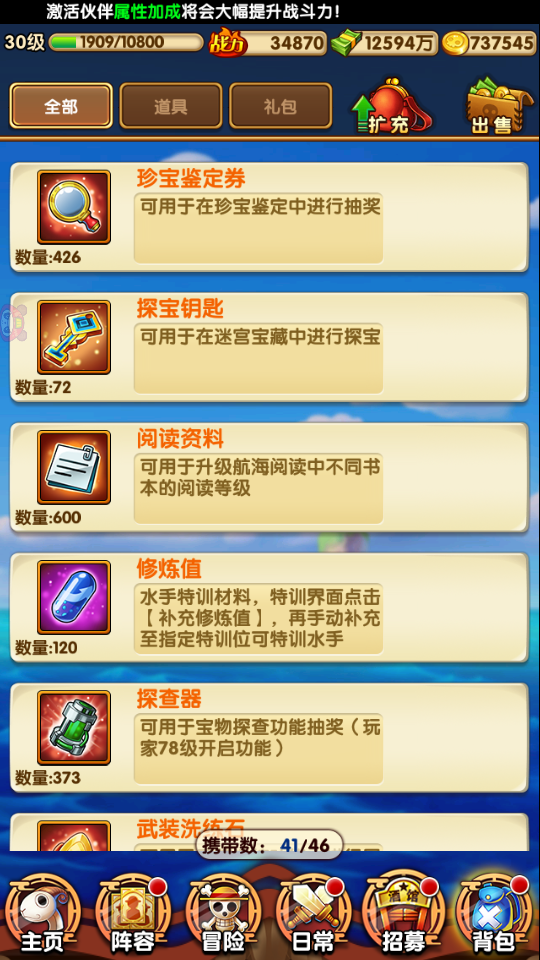Select the 探宝钥匙 item row
Viewport: 540px width, 960px height.
click(x=269, y=347)
